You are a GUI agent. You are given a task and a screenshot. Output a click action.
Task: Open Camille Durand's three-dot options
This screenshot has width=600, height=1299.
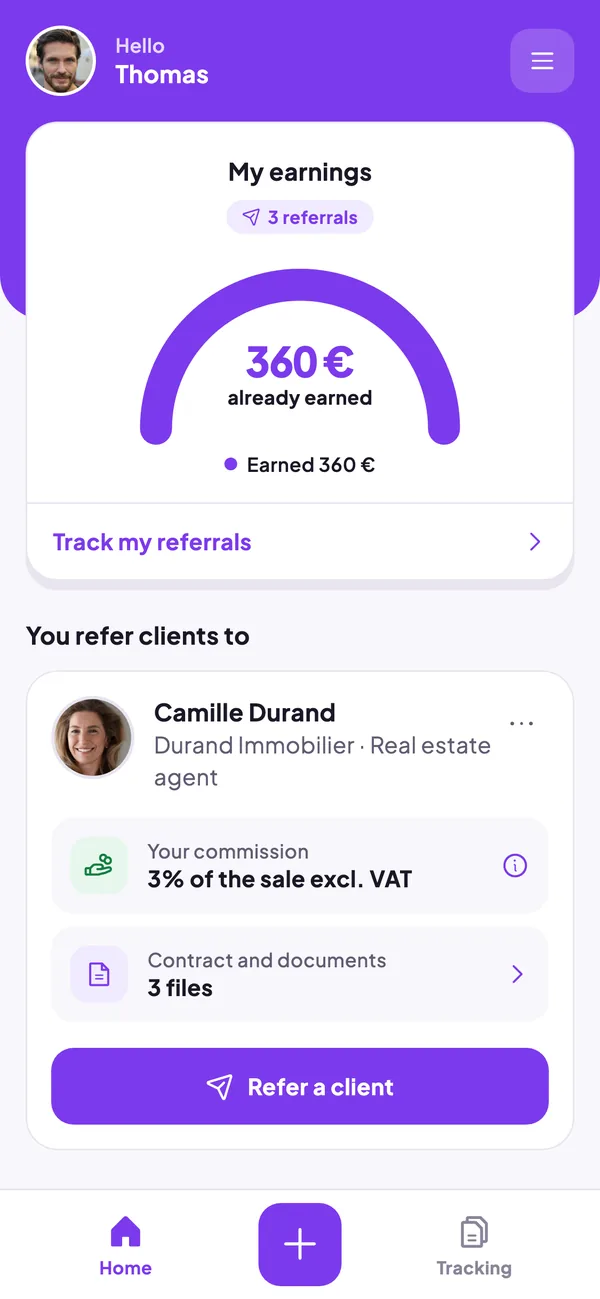[521, 723]
